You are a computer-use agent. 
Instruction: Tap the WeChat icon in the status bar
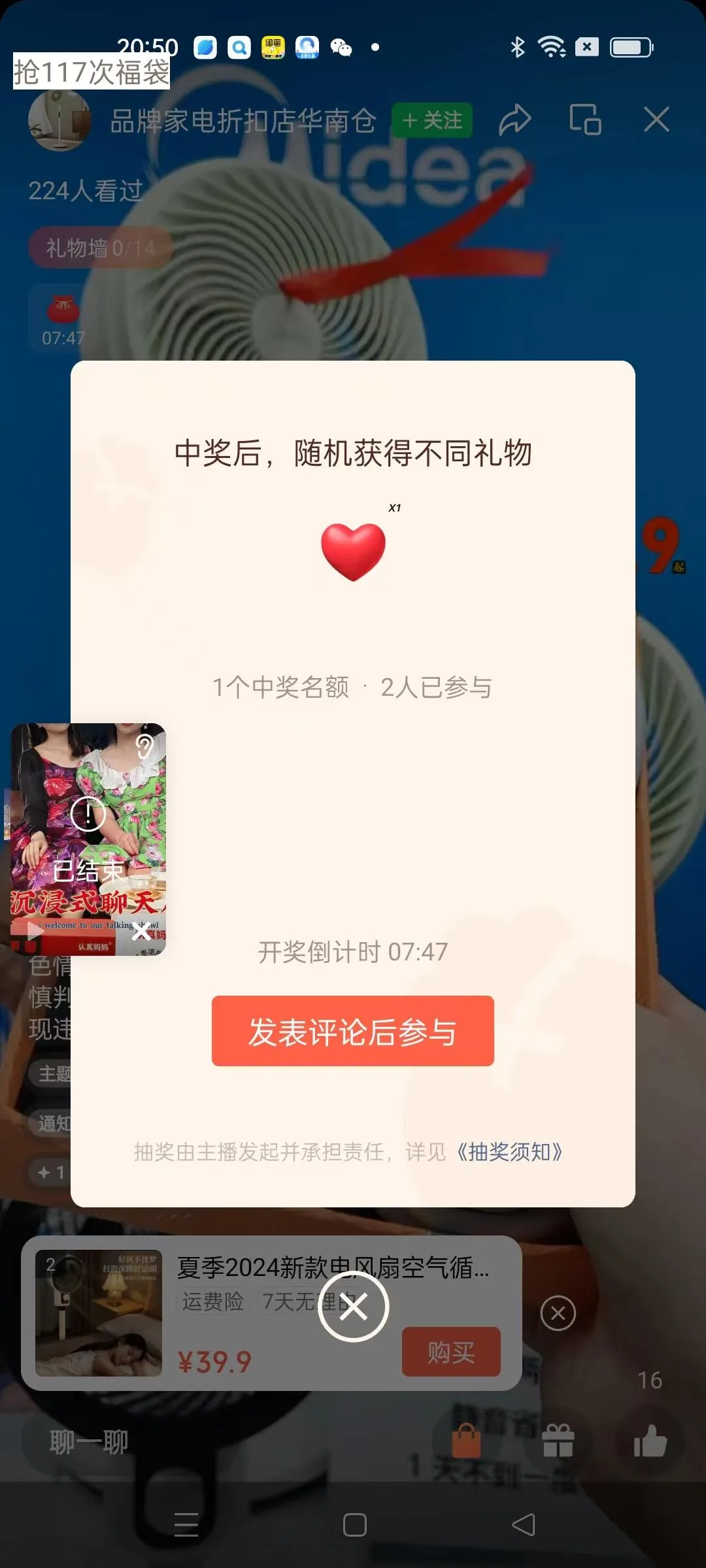(x=339, y=48)
